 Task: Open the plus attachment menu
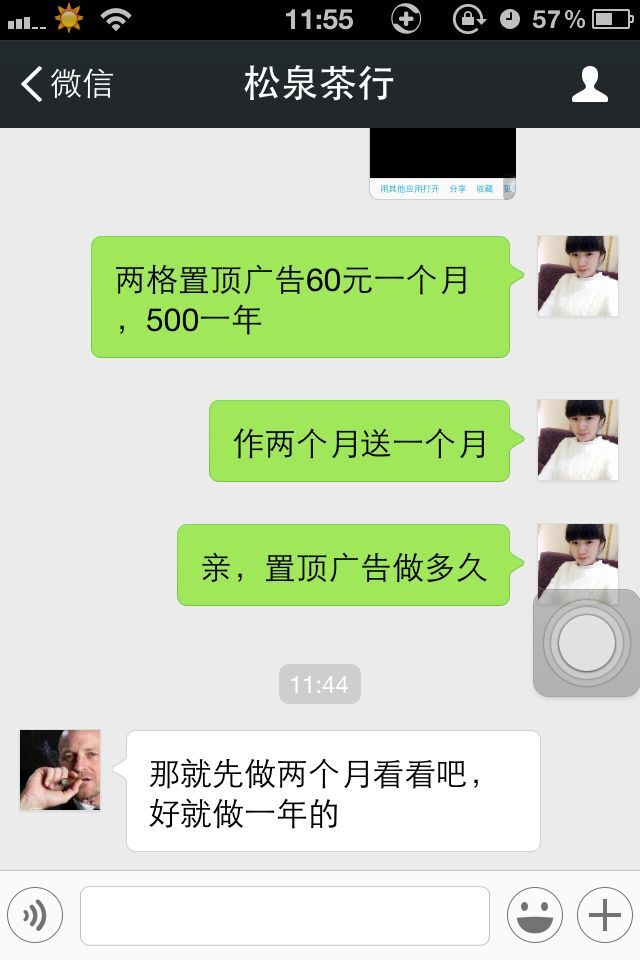point(604,915)
